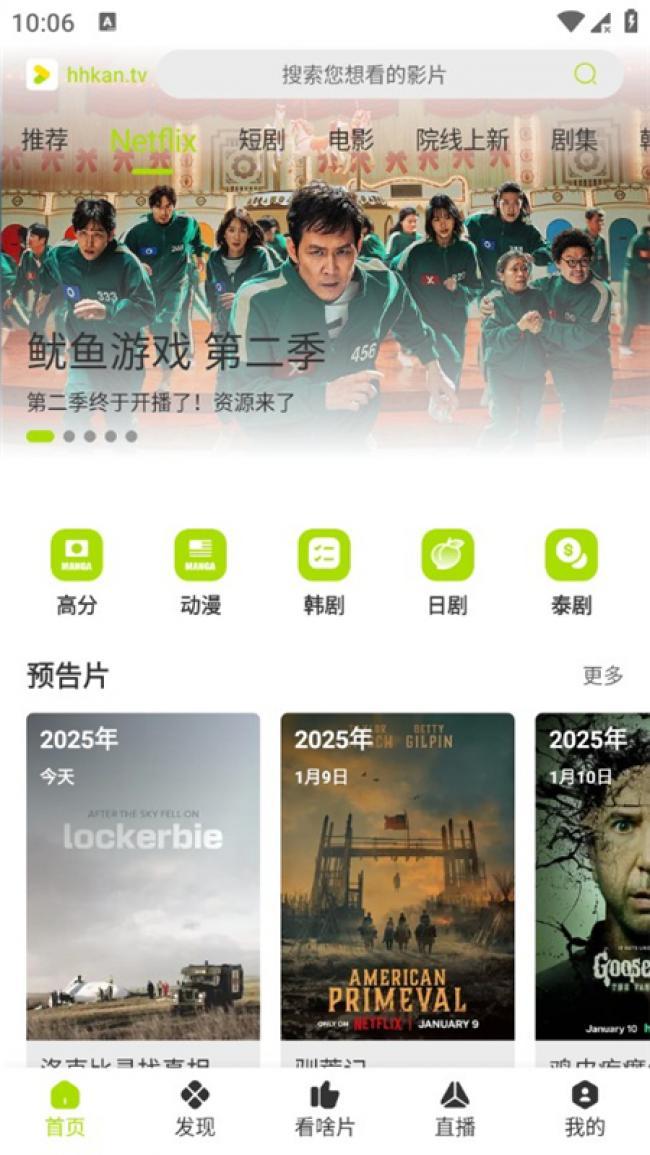Open the 看啥片 bottom tab
This screenshot has width=650, height=1155.
[x=325, y=1109]
